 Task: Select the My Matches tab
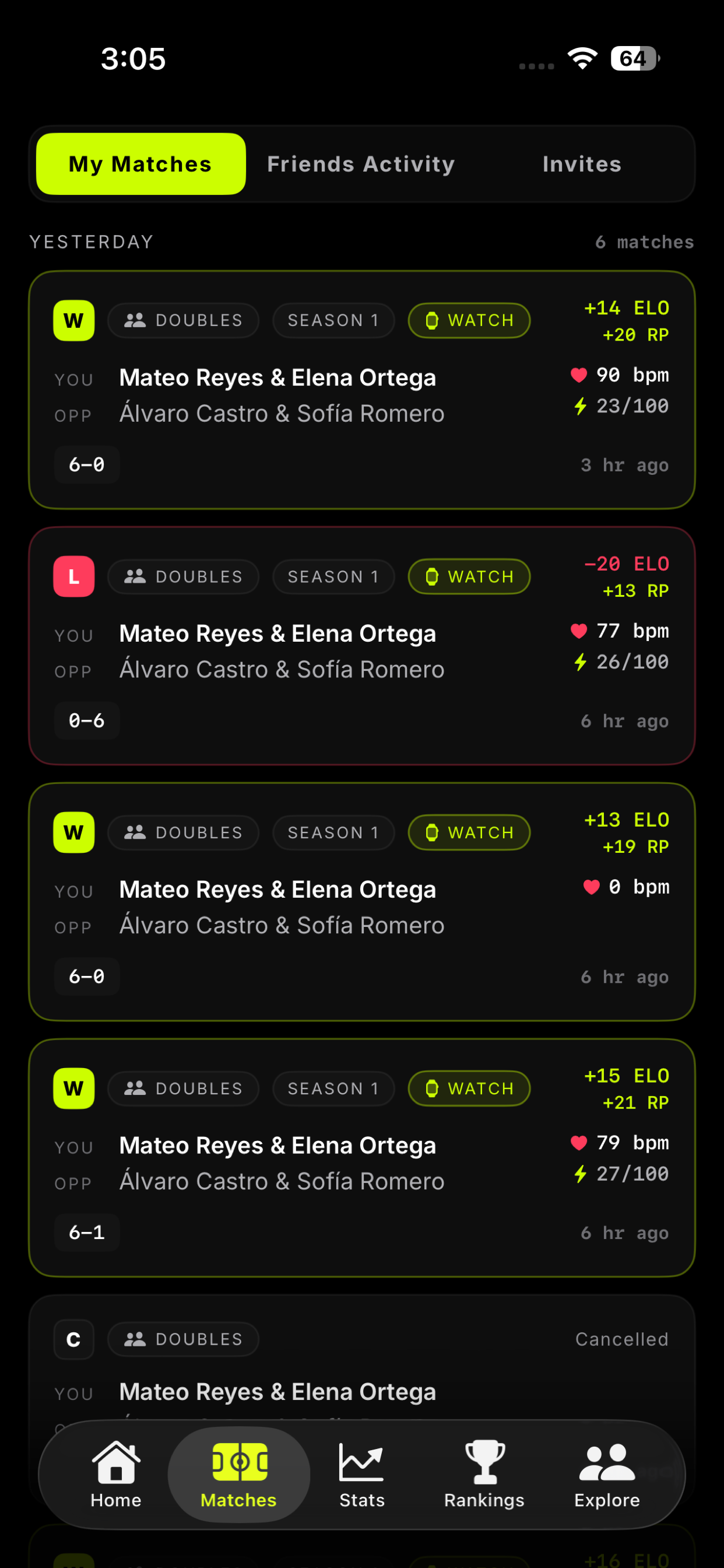(140, 164)
